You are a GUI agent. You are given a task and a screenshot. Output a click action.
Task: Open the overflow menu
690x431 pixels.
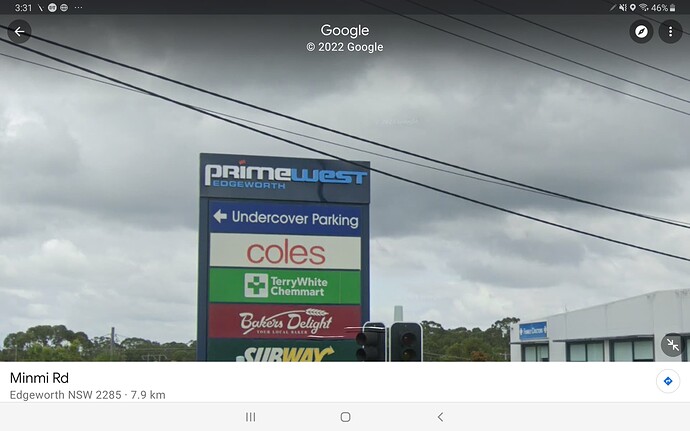click(x=670, y=31)
